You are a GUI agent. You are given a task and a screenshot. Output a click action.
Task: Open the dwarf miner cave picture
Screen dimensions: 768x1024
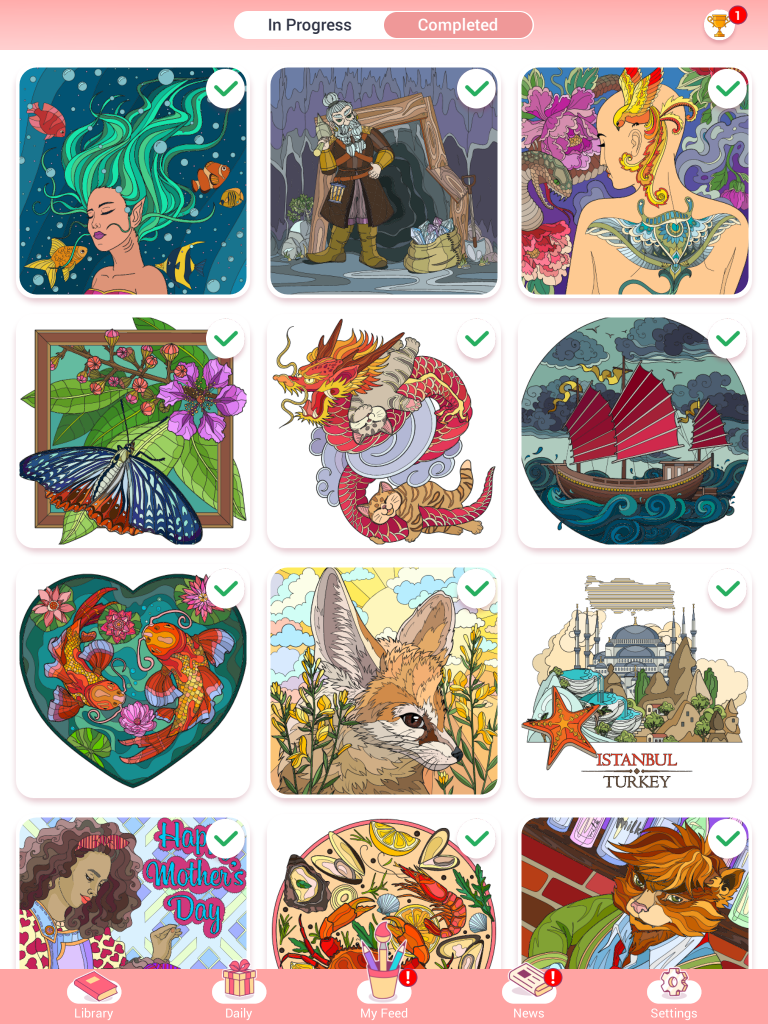click(x=384, y=181)
